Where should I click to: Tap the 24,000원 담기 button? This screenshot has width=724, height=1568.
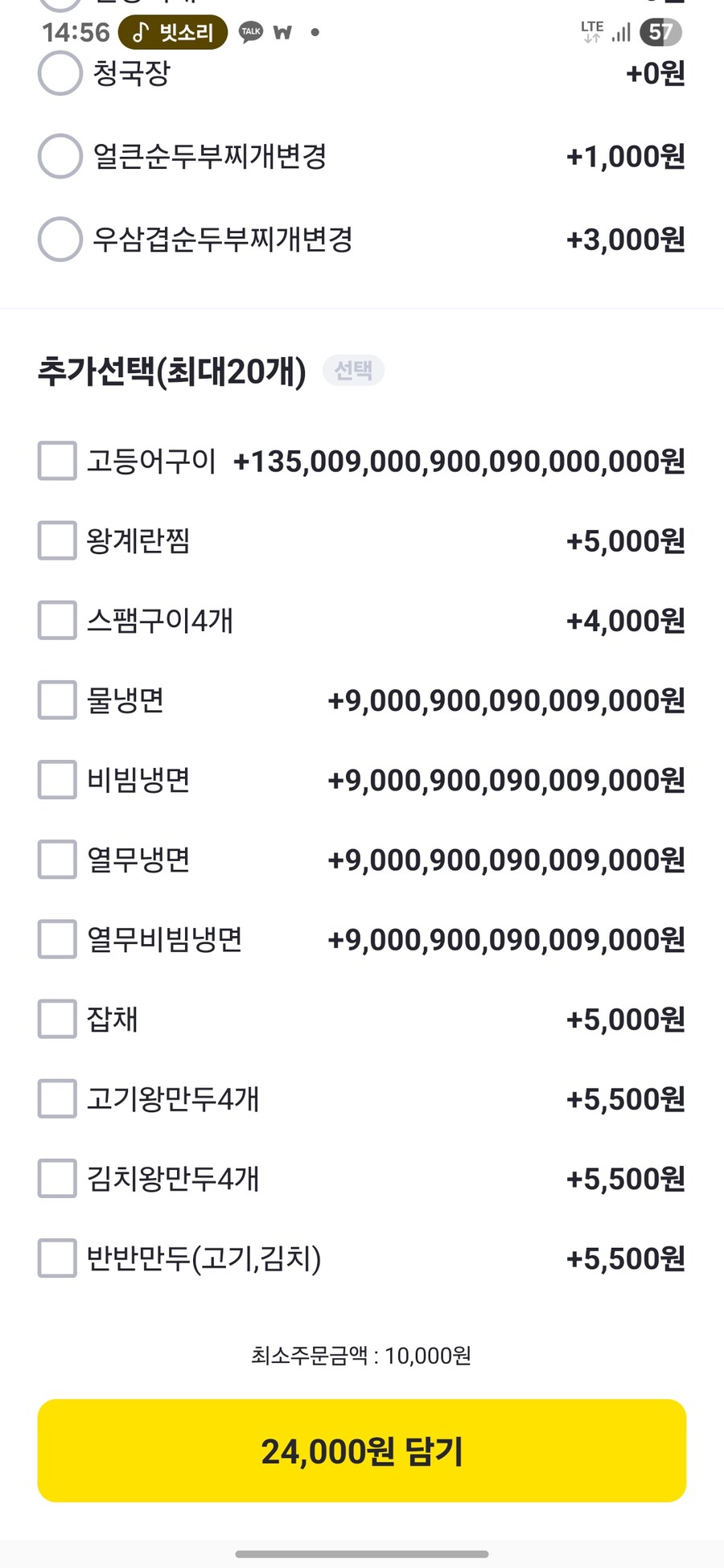362,1451
